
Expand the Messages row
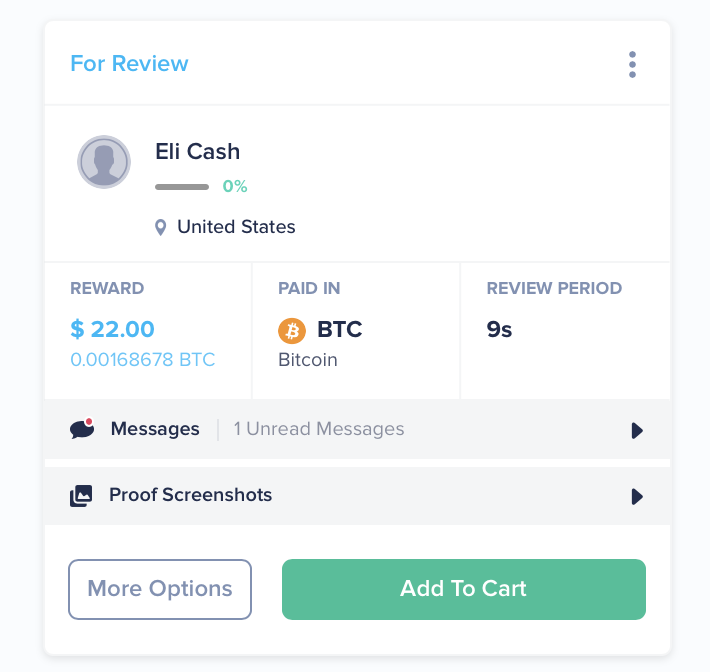tap(637, 431)
